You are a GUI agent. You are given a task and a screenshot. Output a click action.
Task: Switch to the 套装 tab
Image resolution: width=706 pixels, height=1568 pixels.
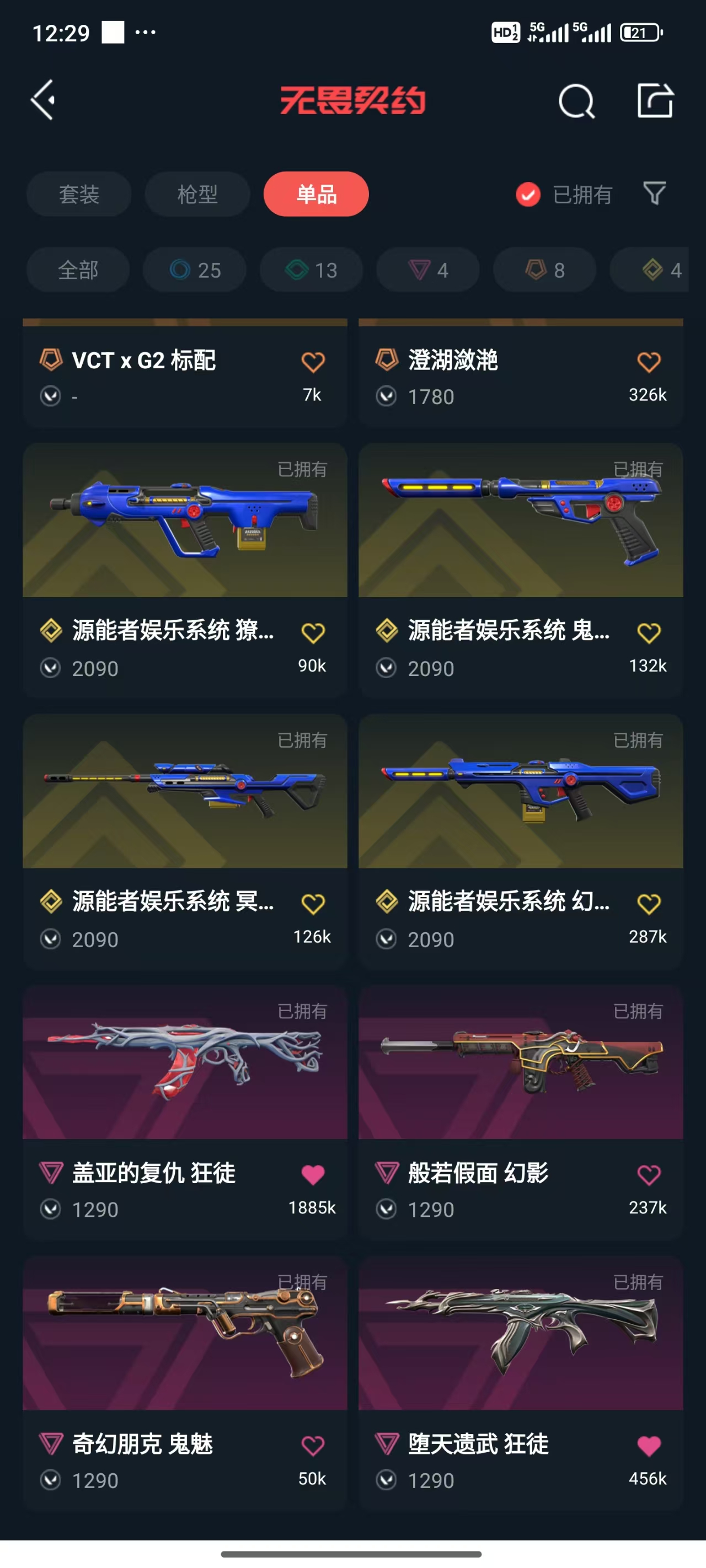click(78, 194)
